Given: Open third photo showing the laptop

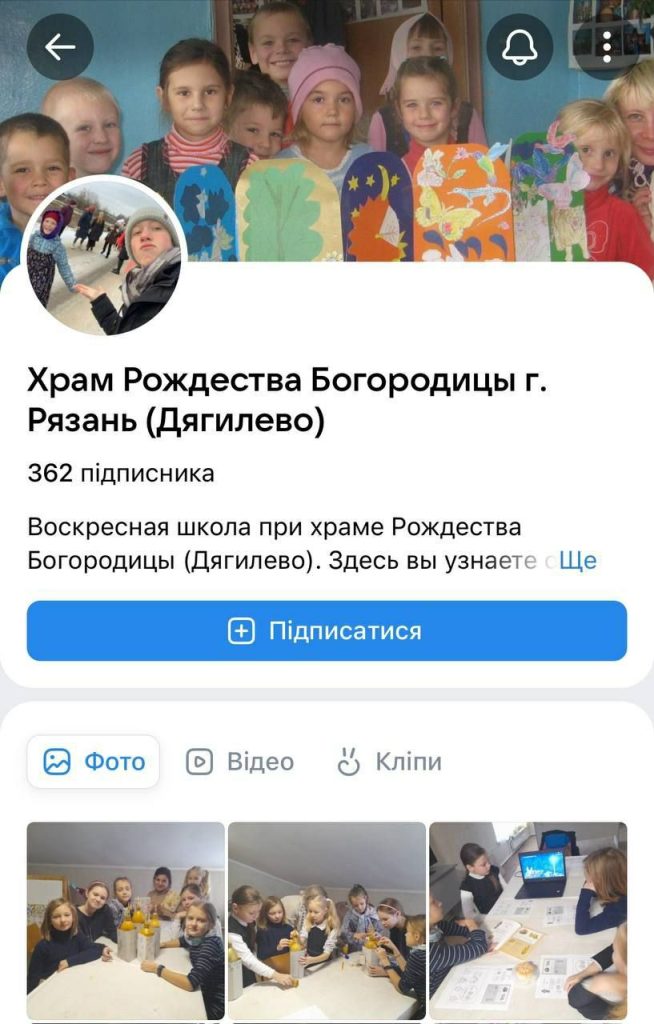Looking at the screenshot, I should pyautogui.click(x=528, y=920).
